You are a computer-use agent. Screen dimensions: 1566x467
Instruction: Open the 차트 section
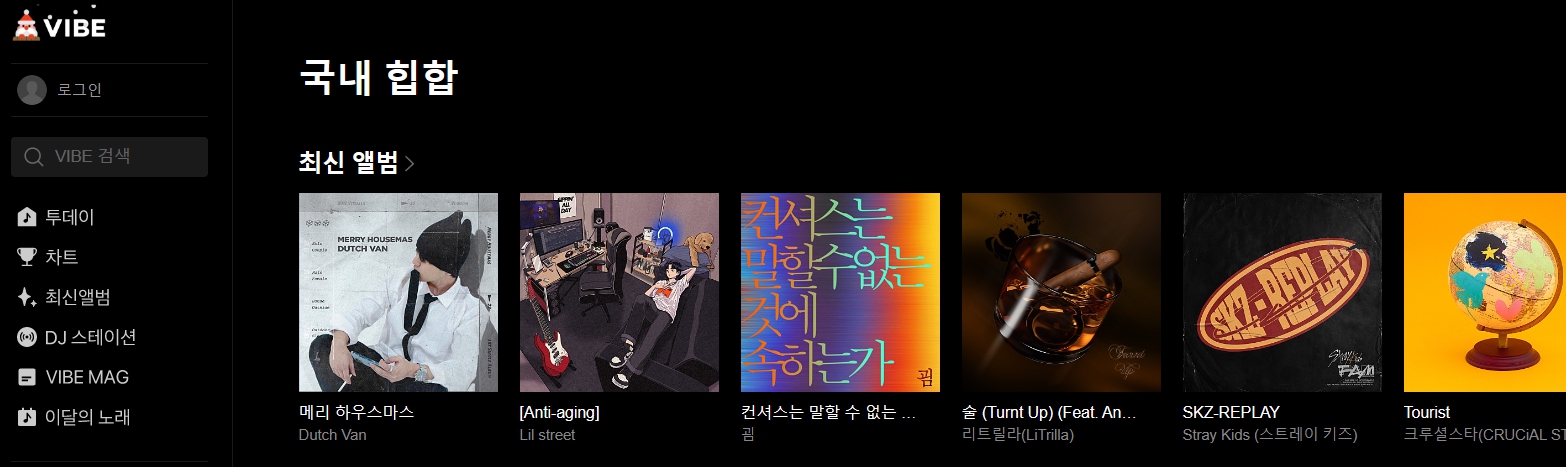[x=61, y=257]
